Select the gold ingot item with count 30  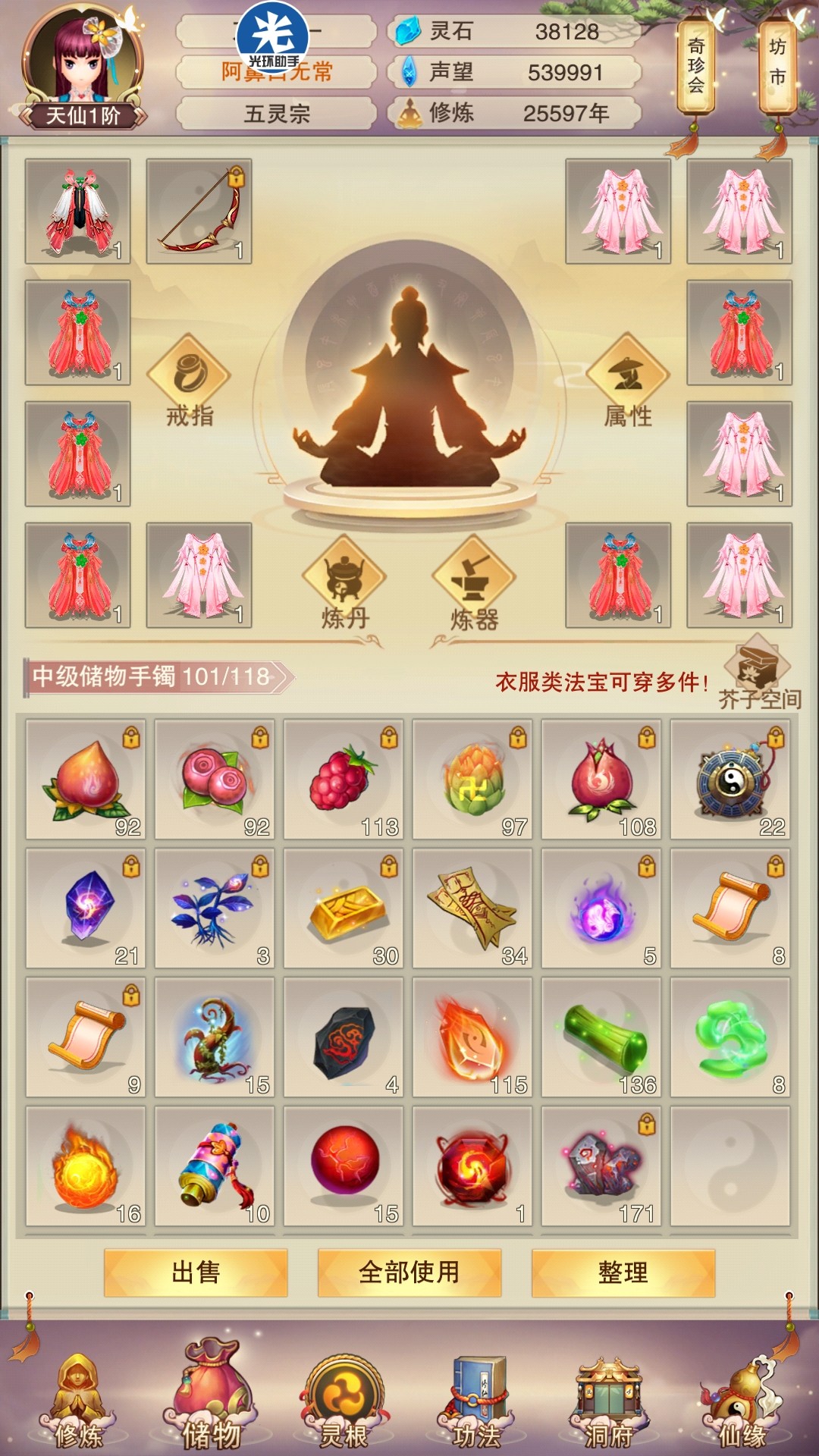[x=344, y=908]
